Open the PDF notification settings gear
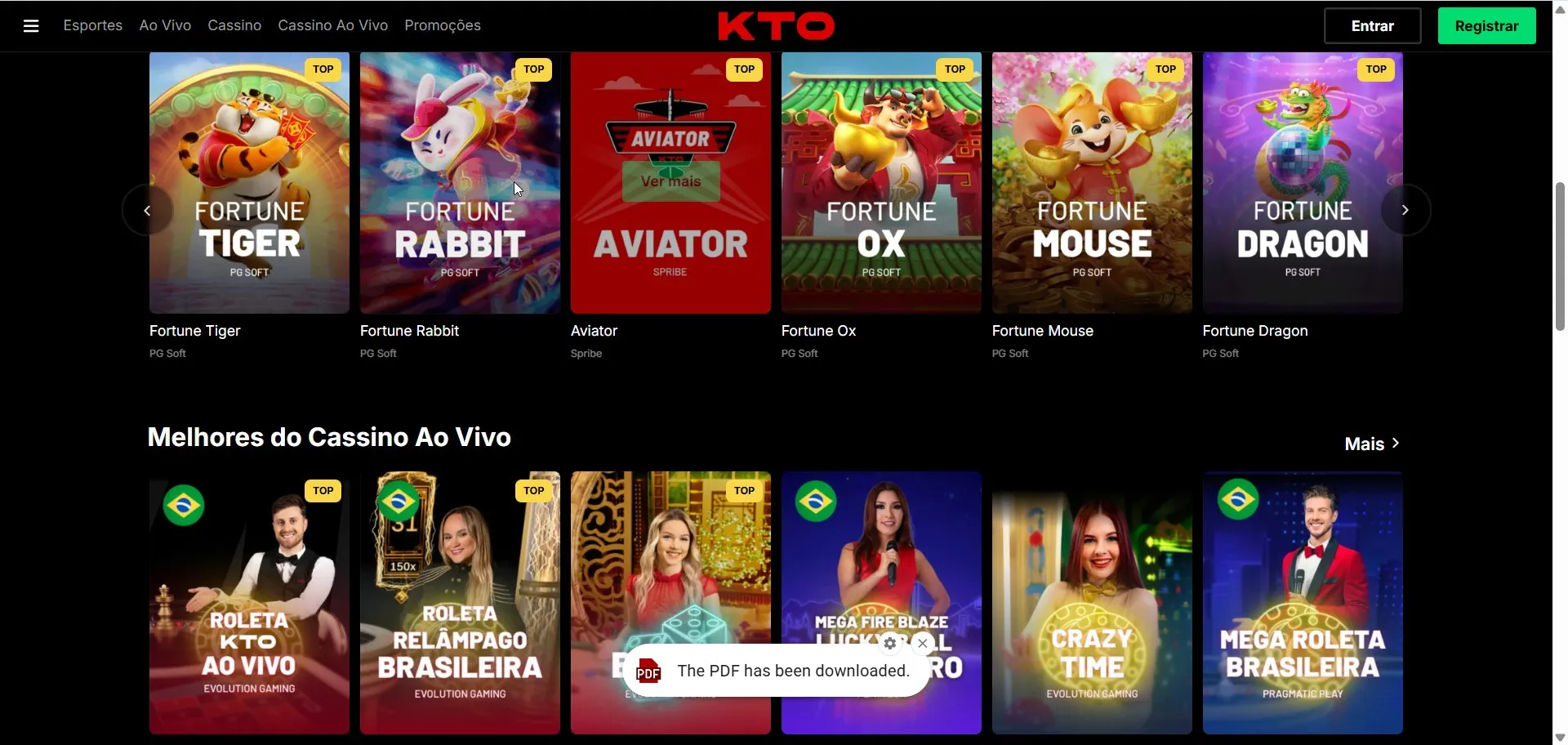This screenshot has height=745, width=1568. 890,644
